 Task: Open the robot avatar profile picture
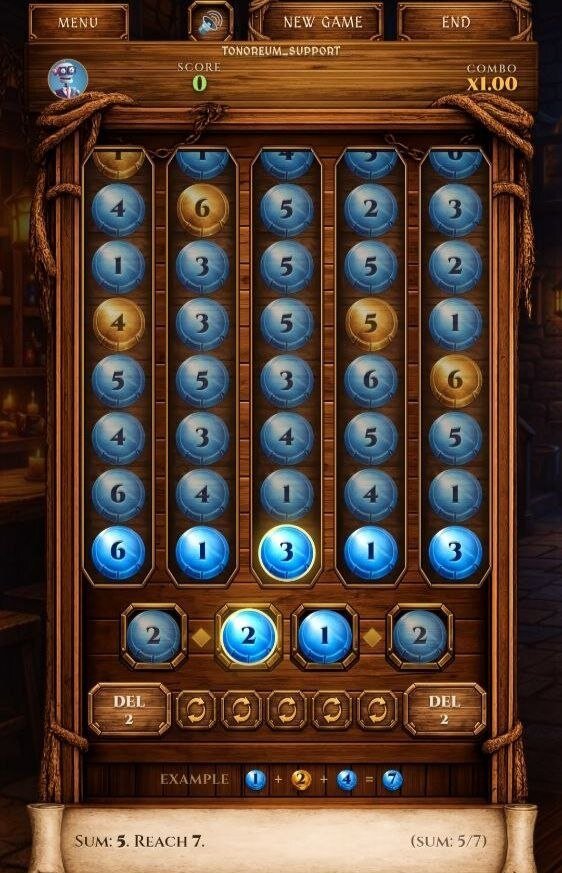[68, 80]
